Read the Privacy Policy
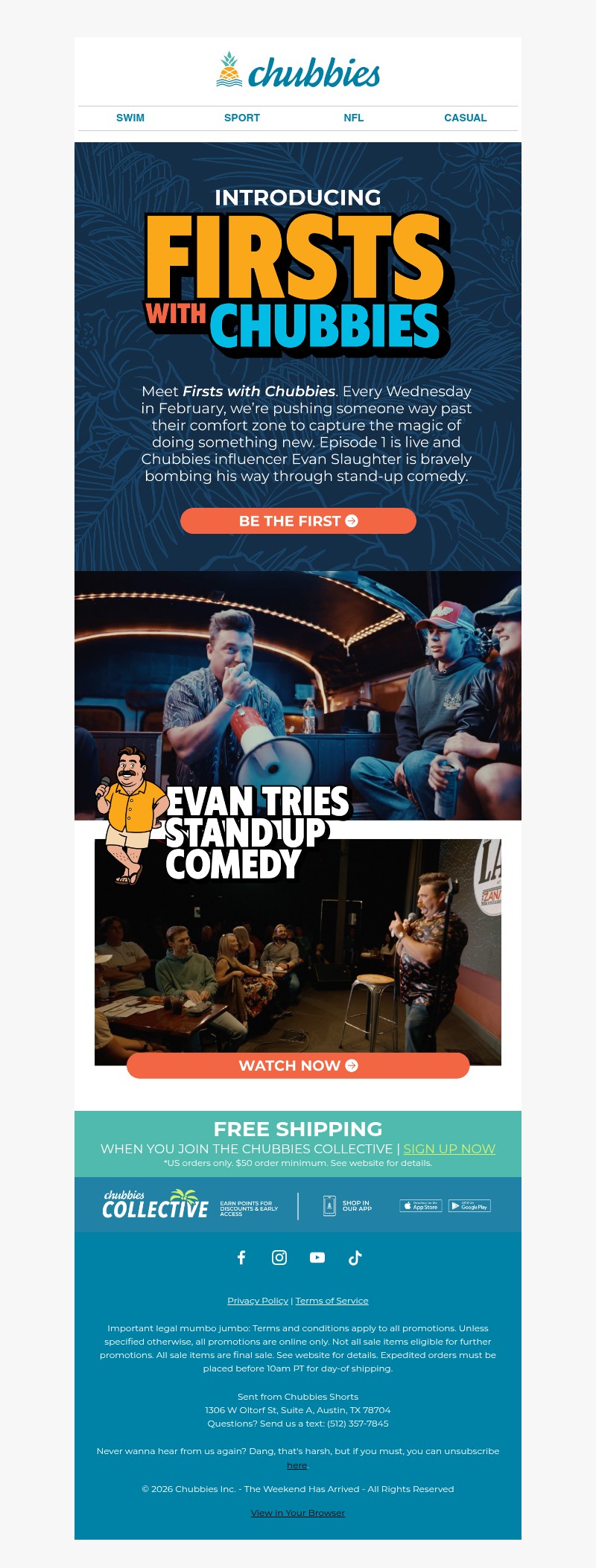This screenshot has width=596, height=1568. (258, 1301)
